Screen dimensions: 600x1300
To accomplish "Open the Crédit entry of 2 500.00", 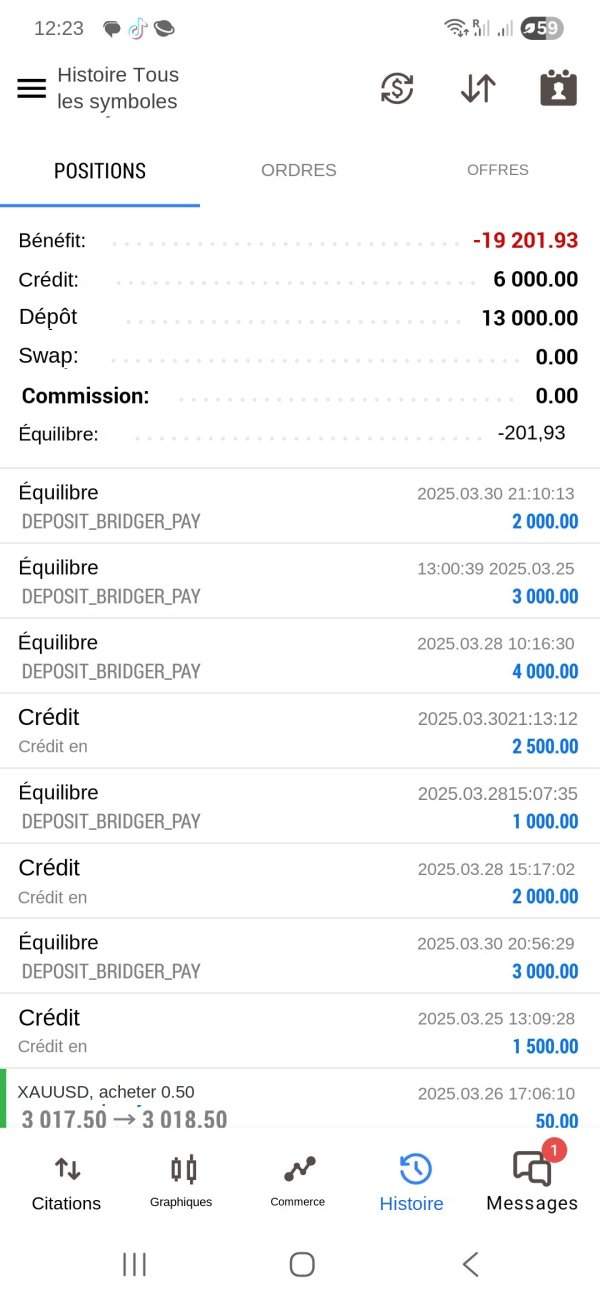I will tap(300, 731).
